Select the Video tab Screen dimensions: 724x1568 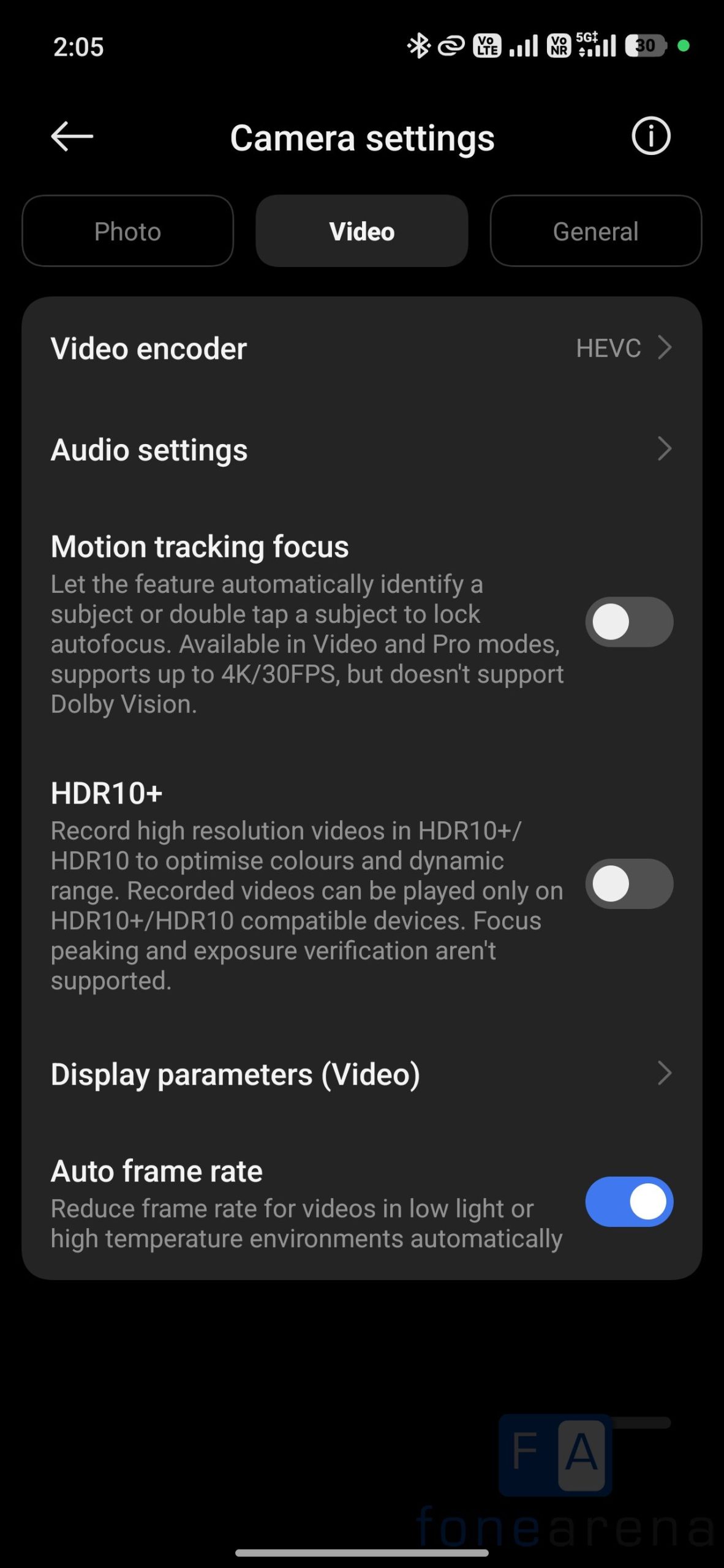[362, 232]
